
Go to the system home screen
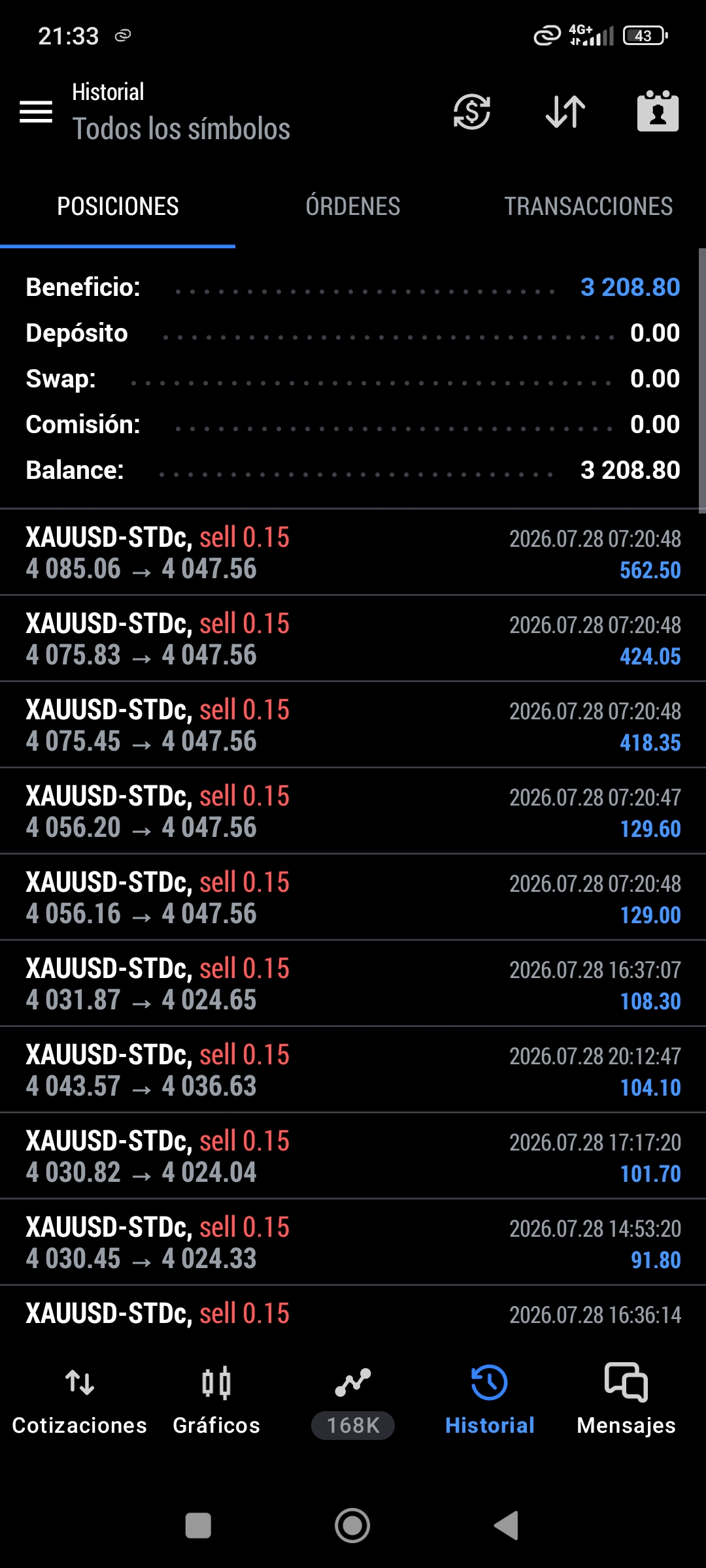pos(352,1526)
